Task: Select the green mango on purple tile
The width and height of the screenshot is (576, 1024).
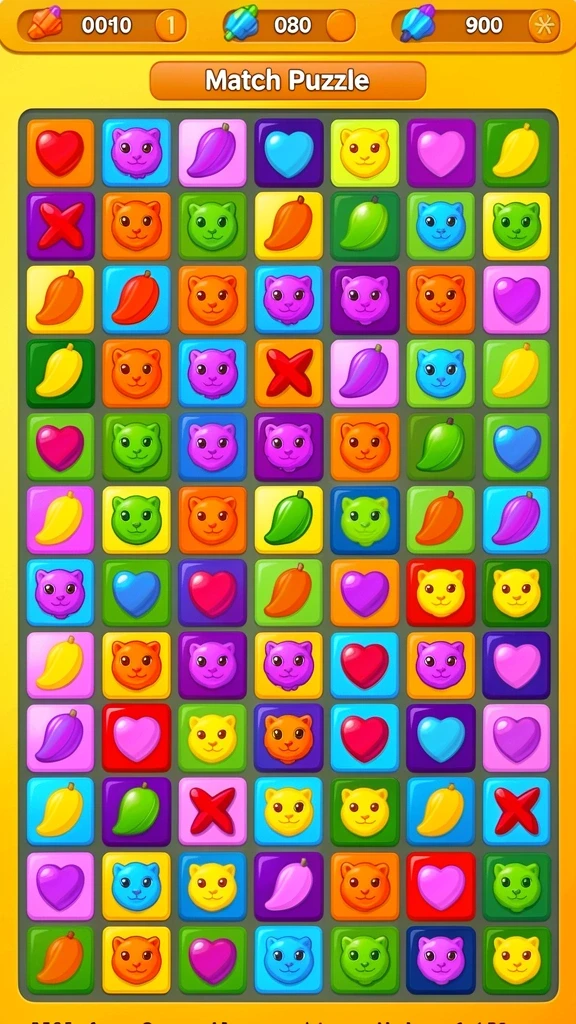Action: [x=136, y=811]
